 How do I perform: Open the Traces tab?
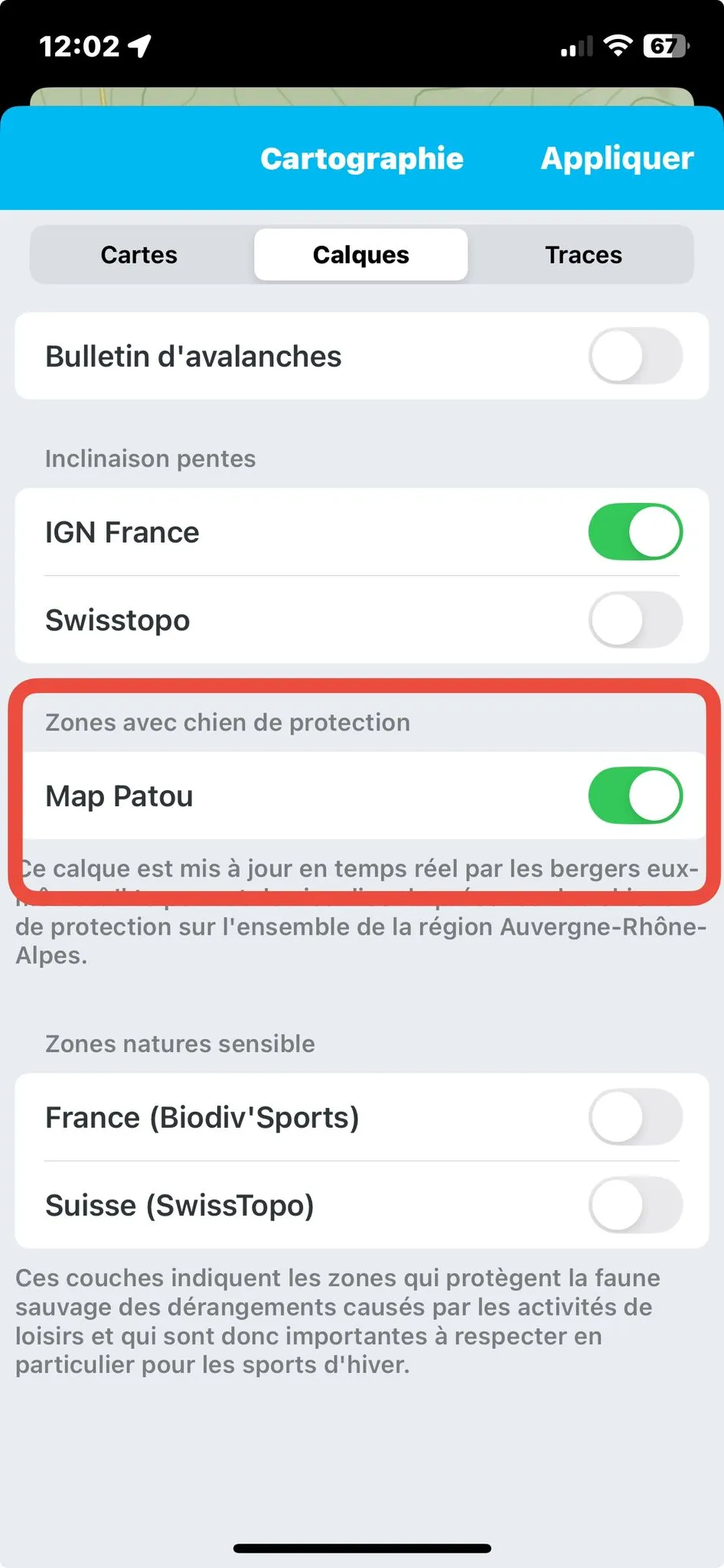583,255
